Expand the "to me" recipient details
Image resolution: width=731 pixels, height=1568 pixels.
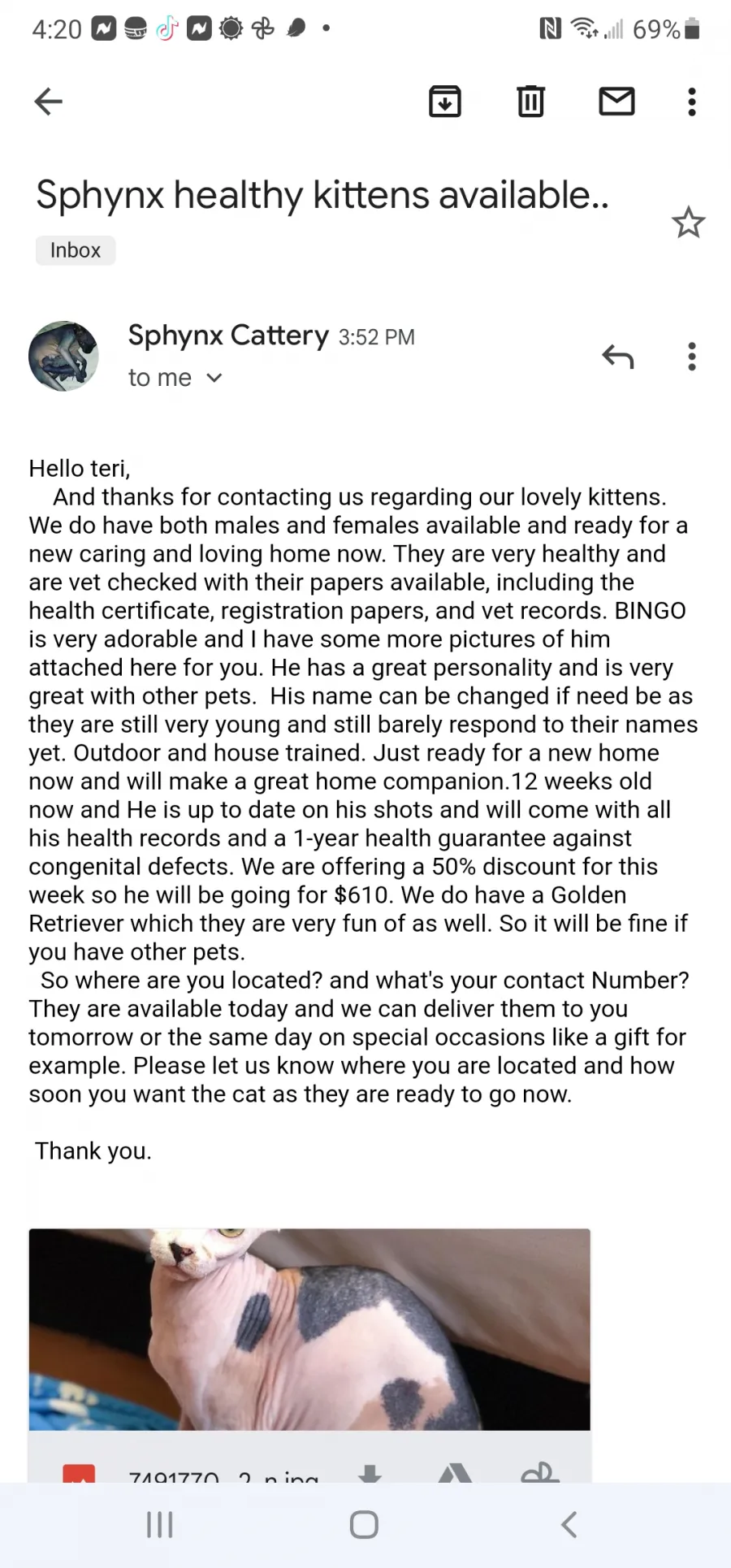[x=175, y=378]
